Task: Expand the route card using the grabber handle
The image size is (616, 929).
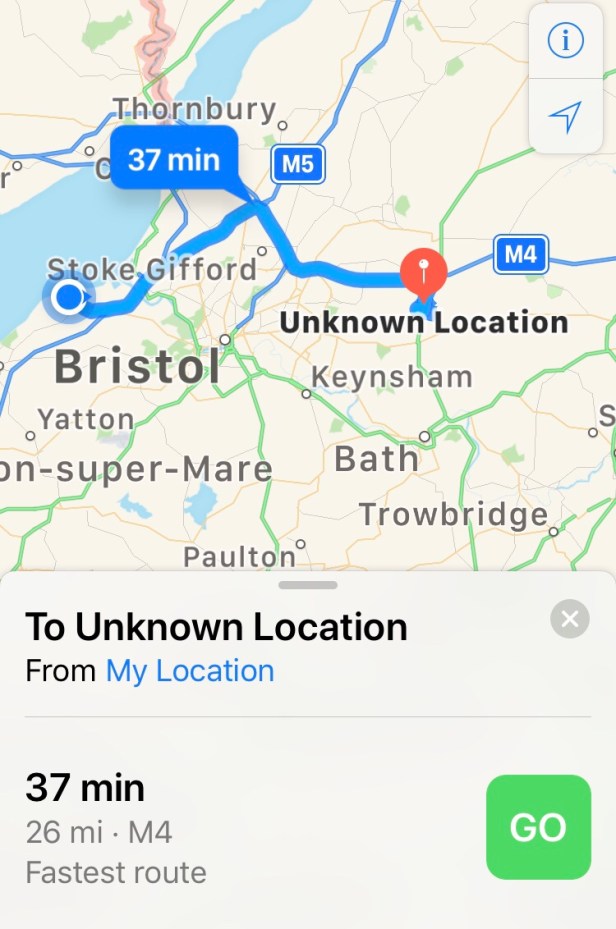Action: (309, 585)
